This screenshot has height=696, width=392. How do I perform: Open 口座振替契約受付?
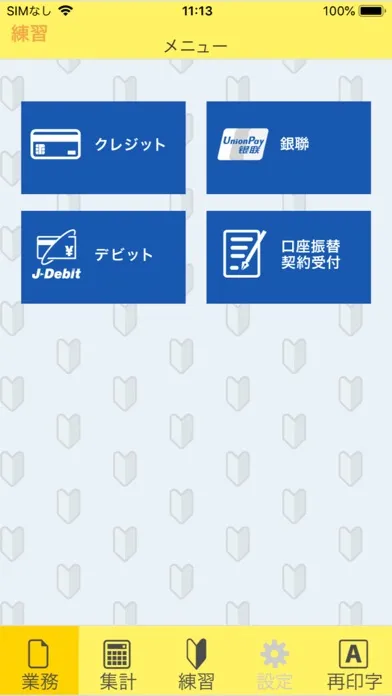point(289,257)
